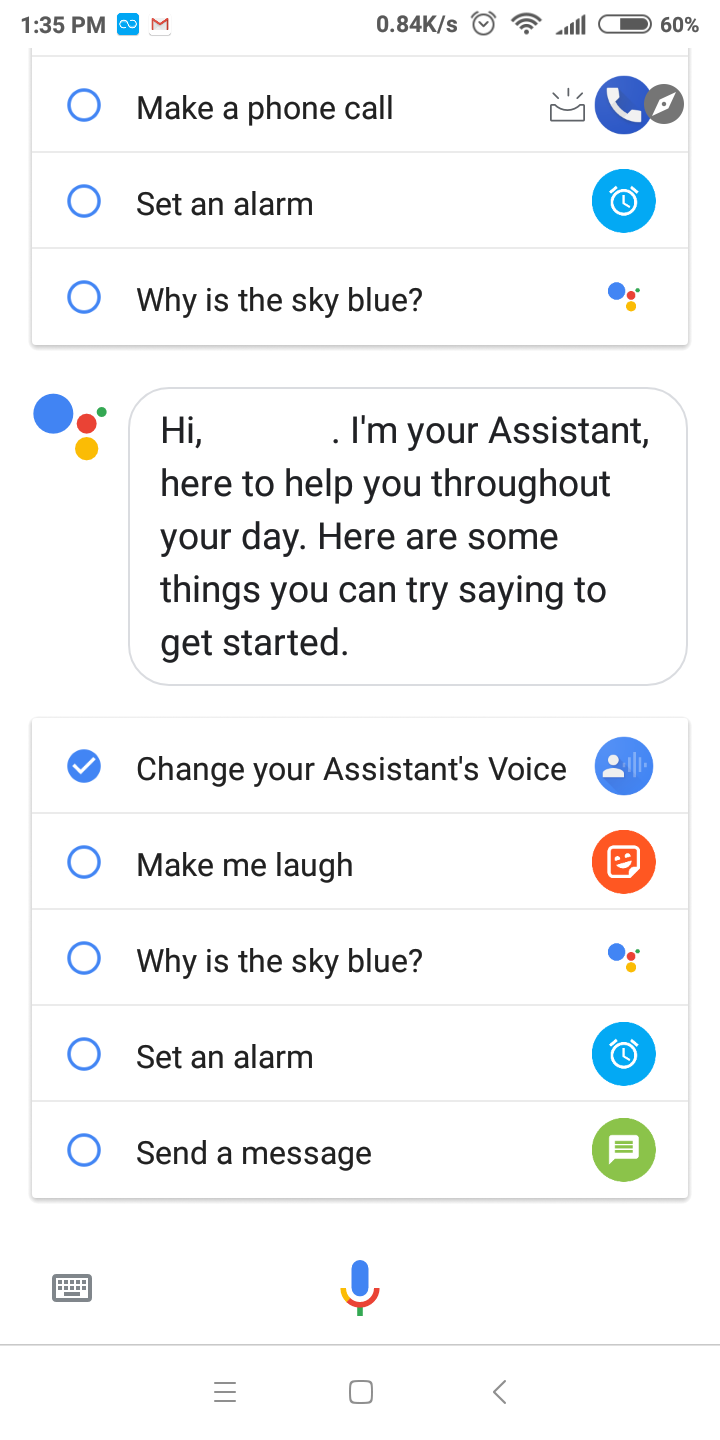The height and width of the screenshot is (1440, 720).
Task: Go back using the system back button
Action: 500,1392
